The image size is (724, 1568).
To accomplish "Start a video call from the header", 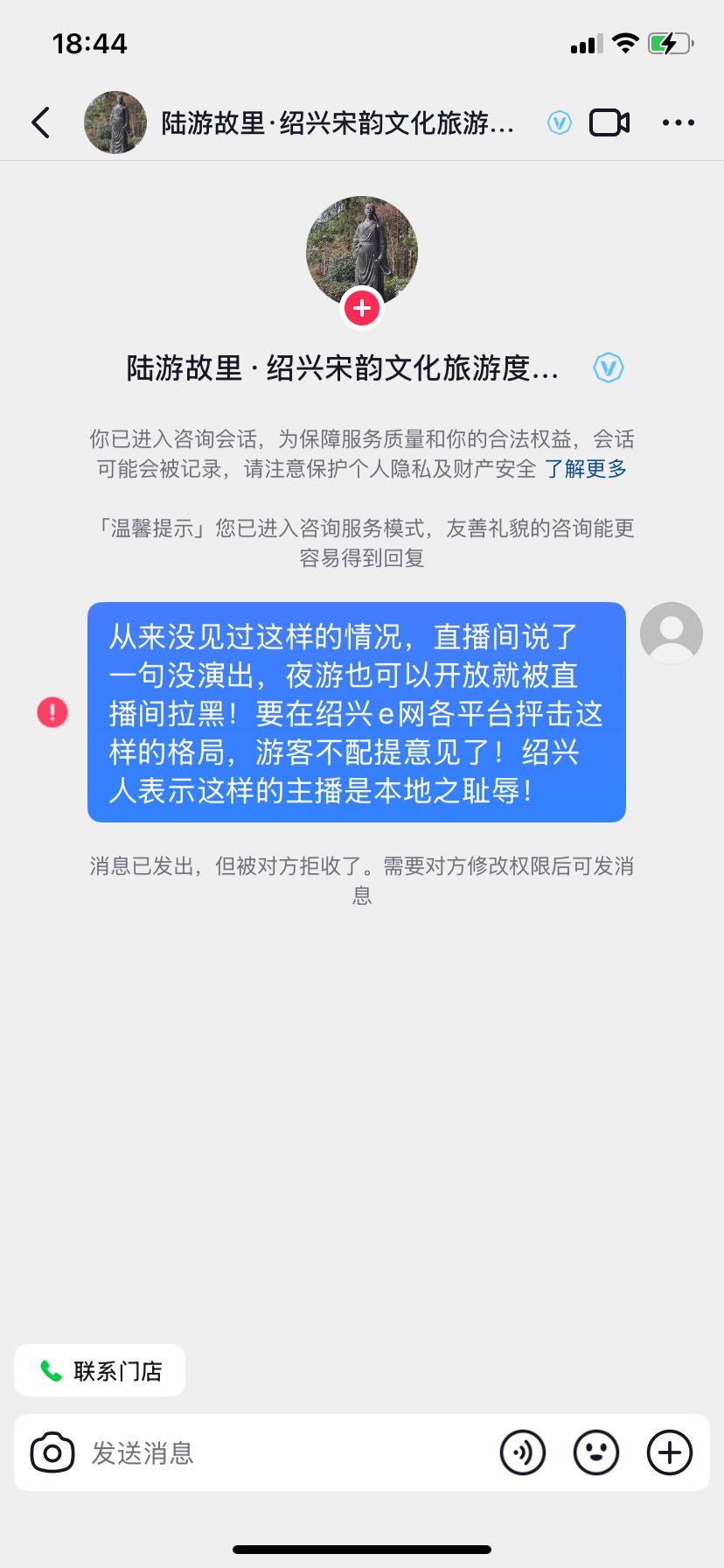I will (x=609, y=122).
